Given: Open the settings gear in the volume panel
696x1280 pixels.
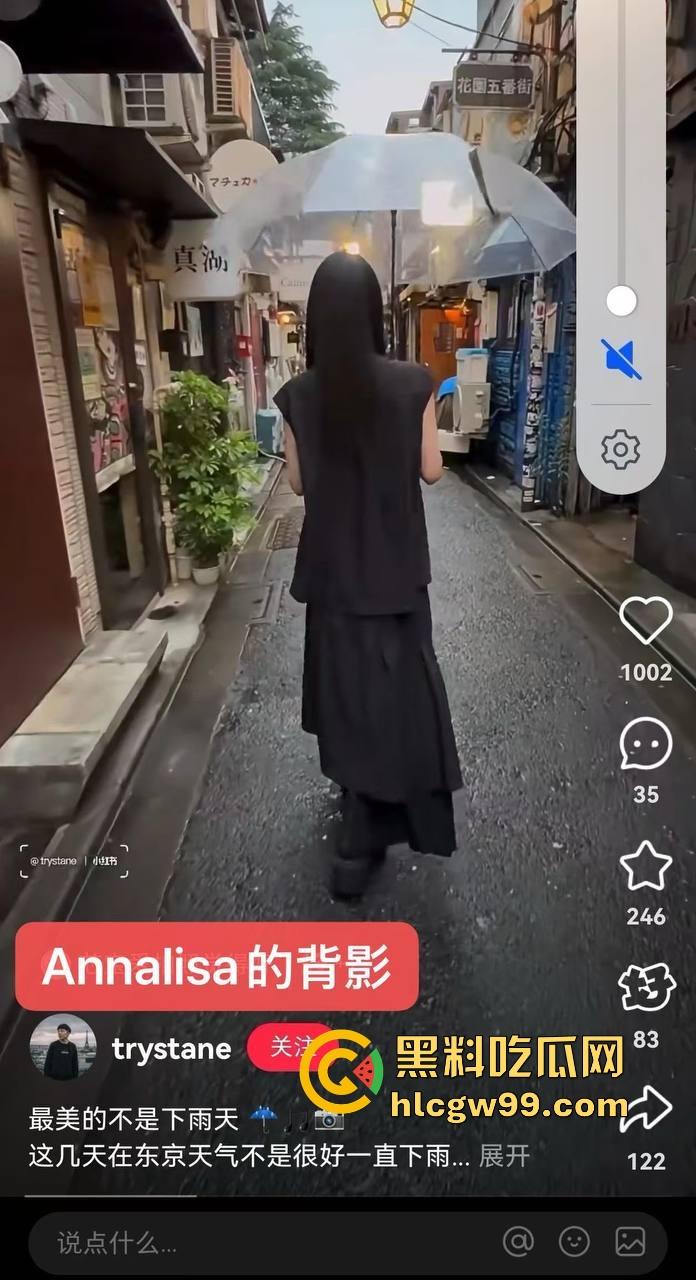Looking at the screenshot, I should [x=621, y=449].
